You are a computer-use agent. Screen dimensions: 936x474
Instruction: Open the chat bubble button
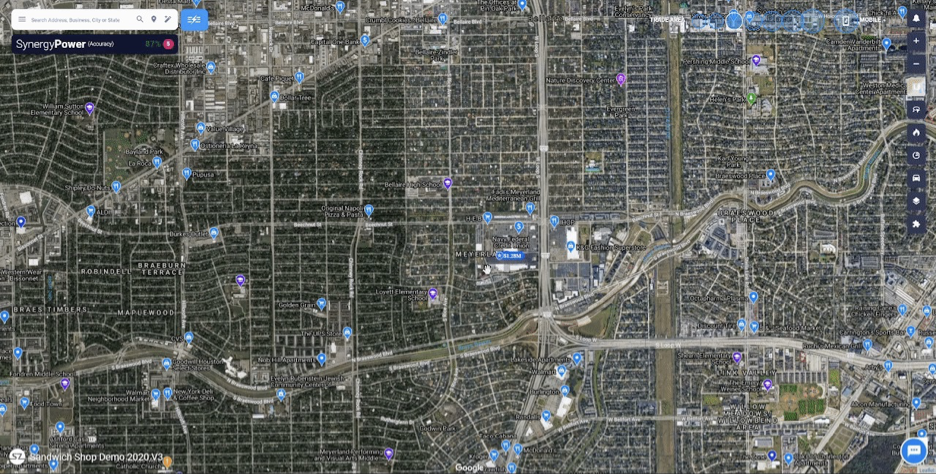click(913, 451)
